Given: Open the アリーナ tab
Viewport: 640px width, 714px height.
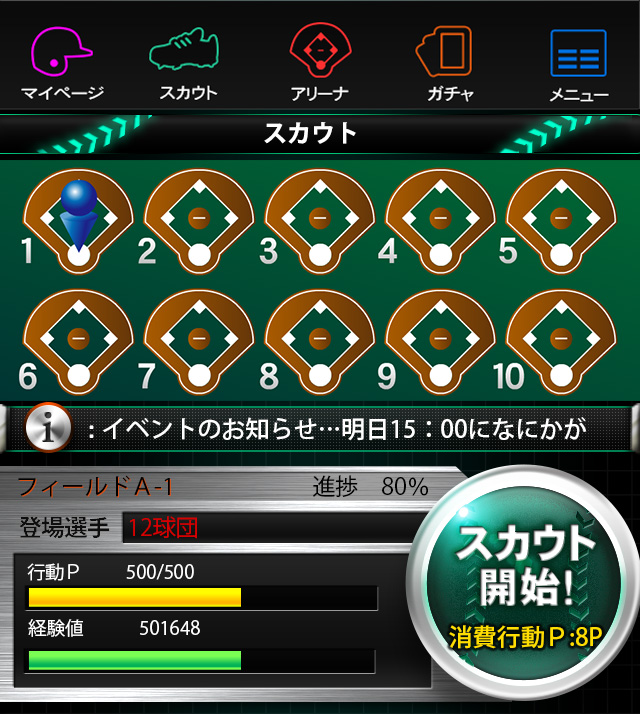Looking at the screenshot, I should pos(319,63).
